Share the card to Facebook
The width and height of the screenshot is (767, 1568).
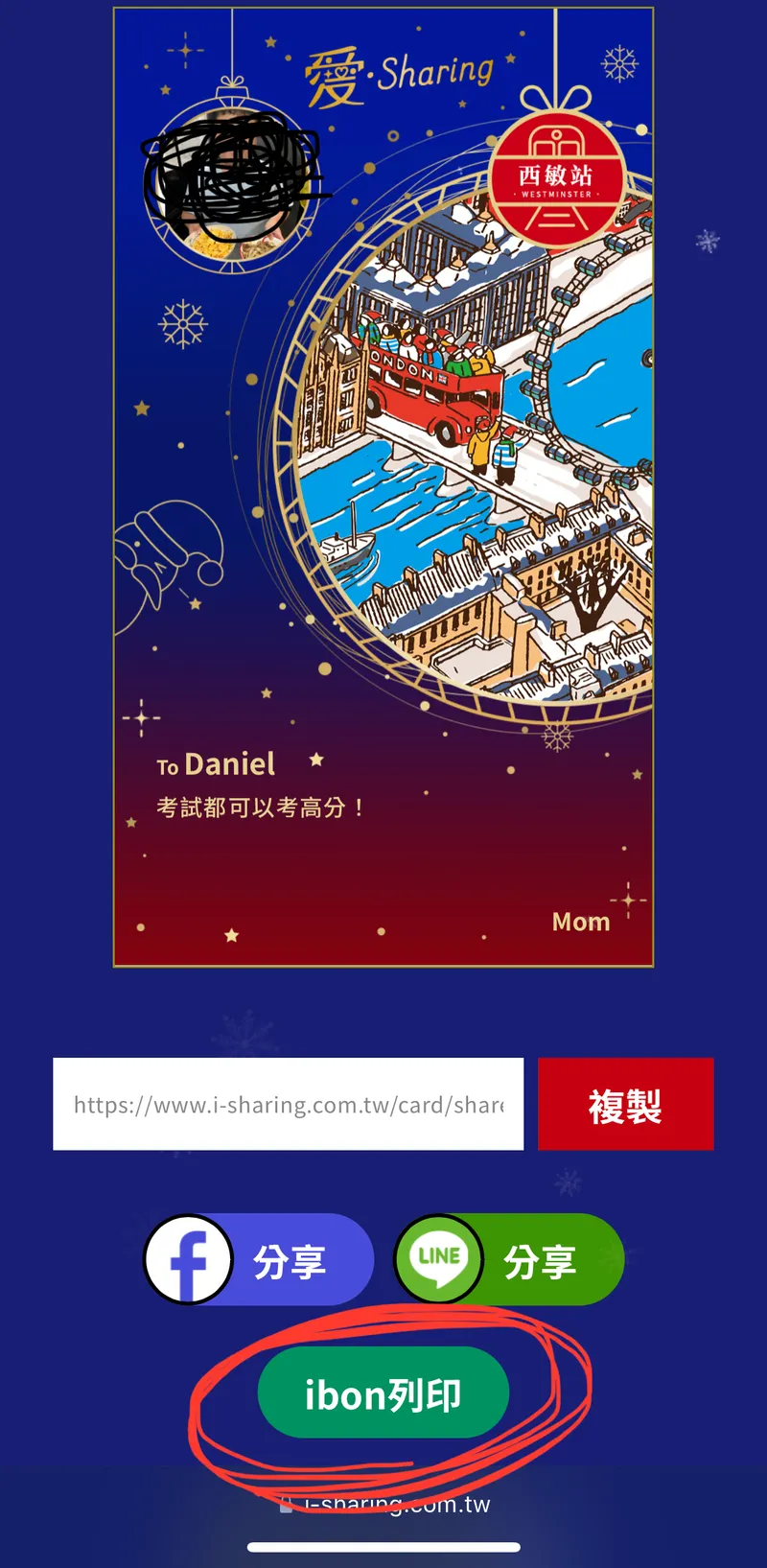(x=259, y=1259)
